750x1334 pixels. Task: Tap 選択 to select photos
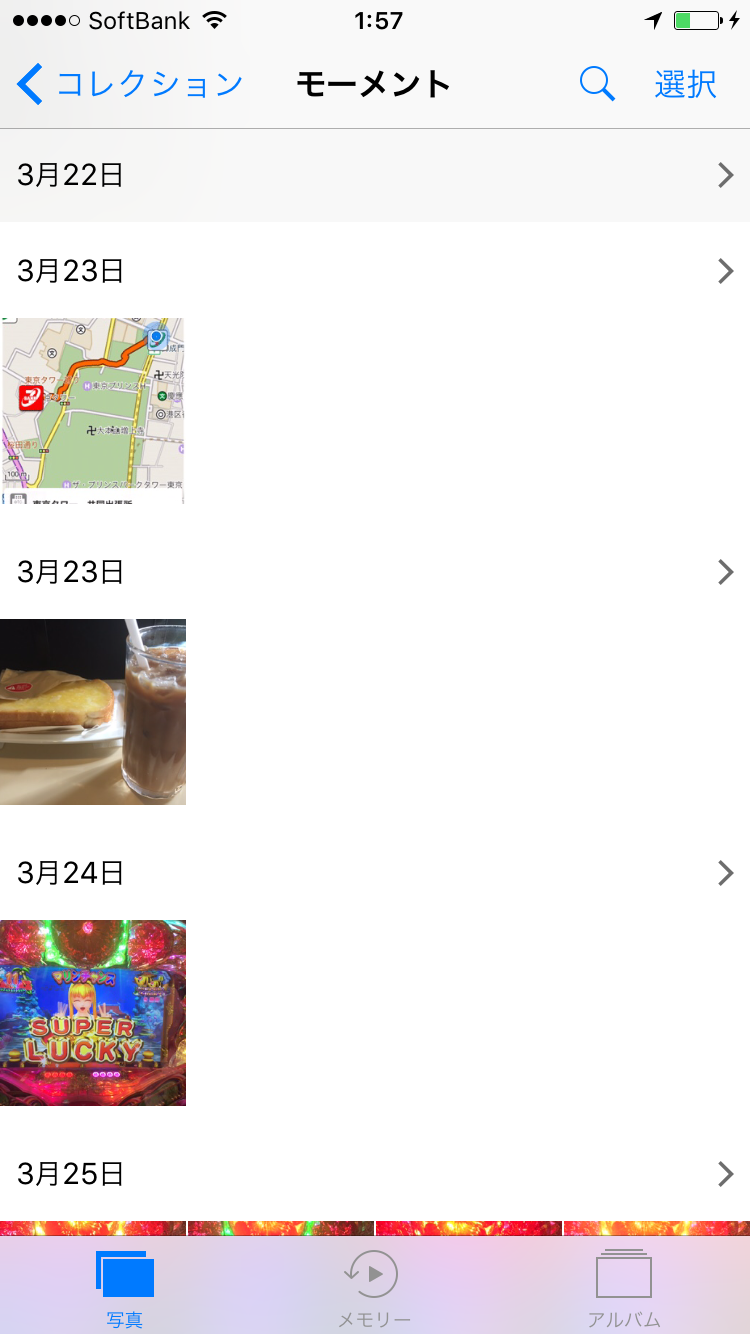685,85
